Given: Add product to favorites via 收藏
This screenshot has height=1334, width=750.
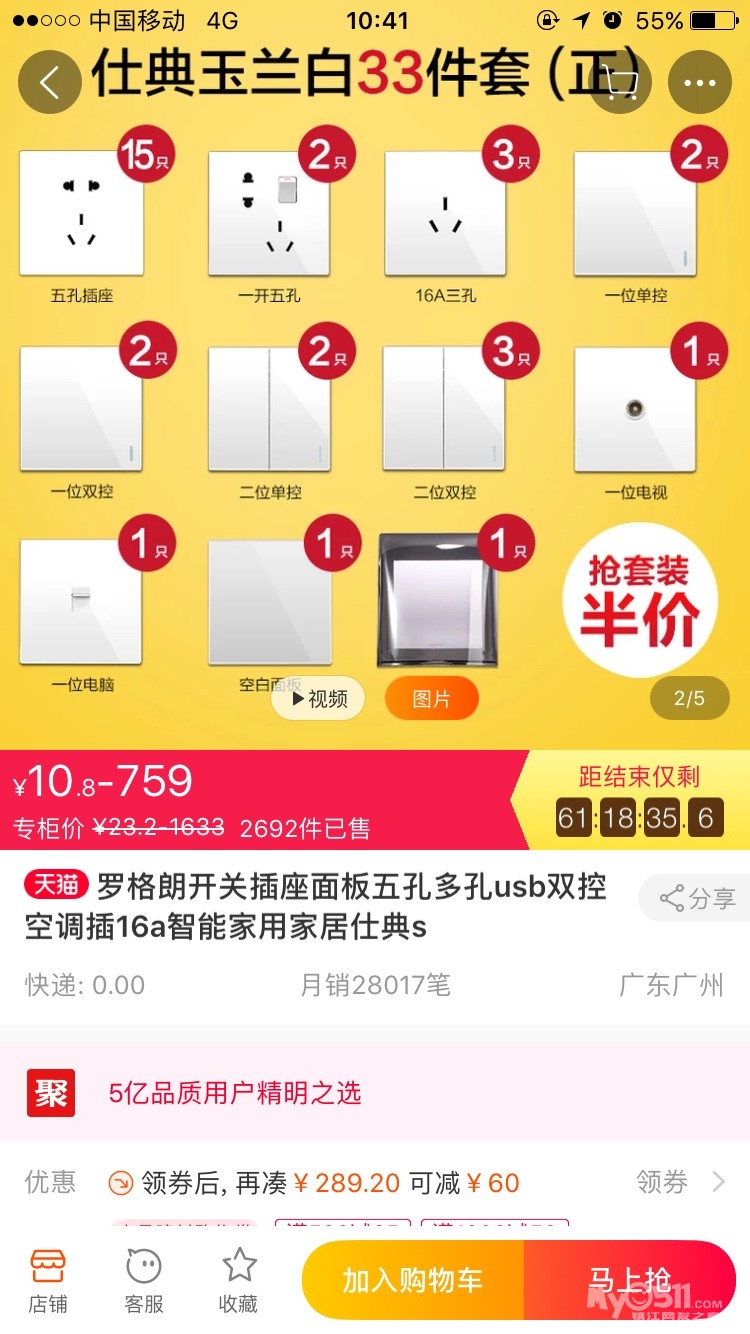Looking at the screenshot, I should (x=239, y=1280).
